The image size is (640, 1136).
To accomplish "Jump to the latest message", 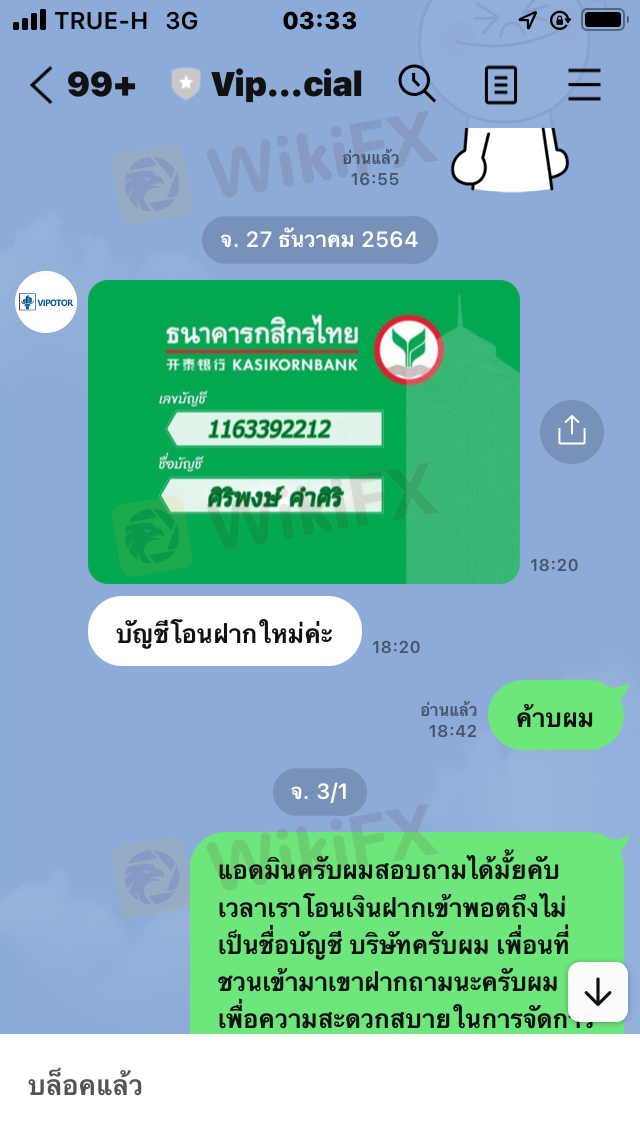I will click(x=597, y=992).
